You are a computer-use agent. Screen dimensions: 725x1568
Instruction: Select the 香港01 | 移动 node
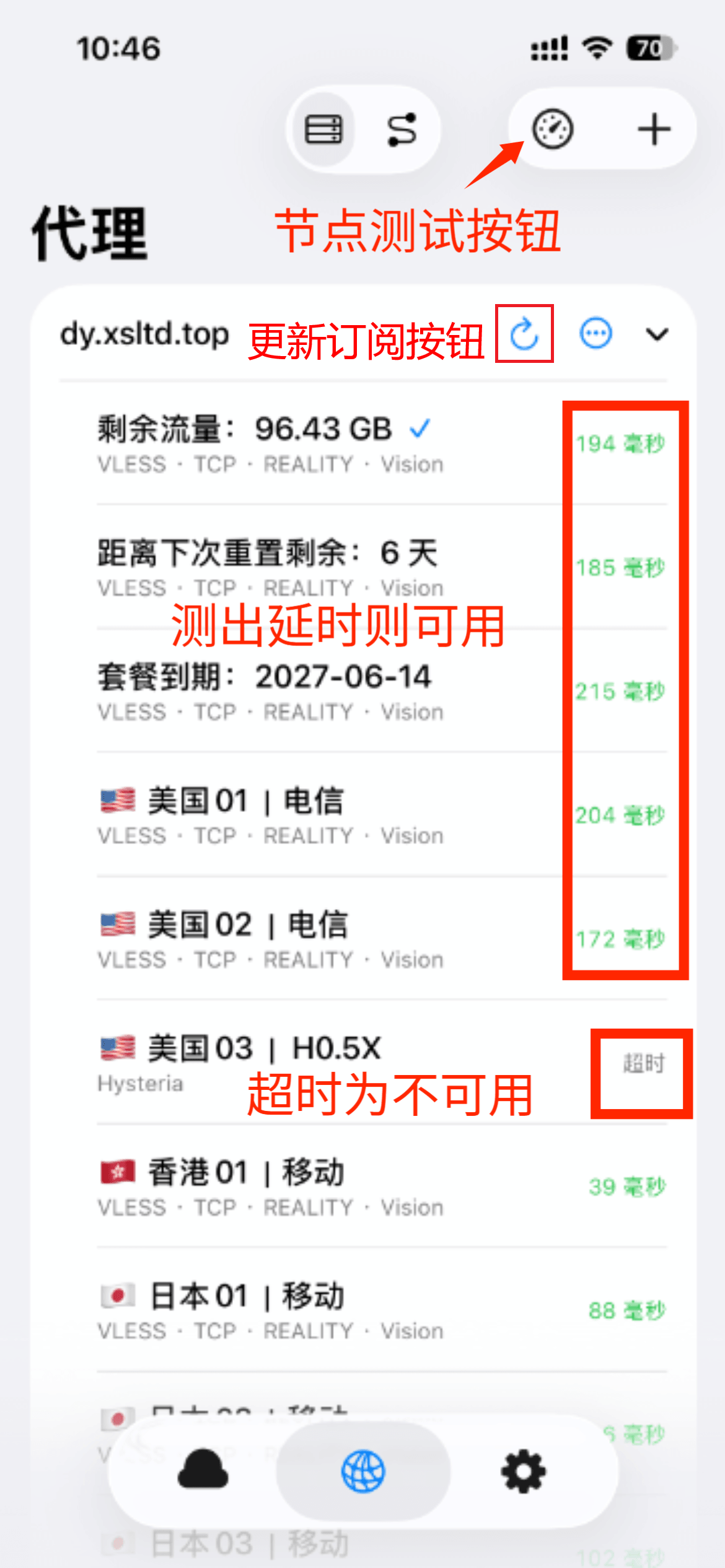382,1187
